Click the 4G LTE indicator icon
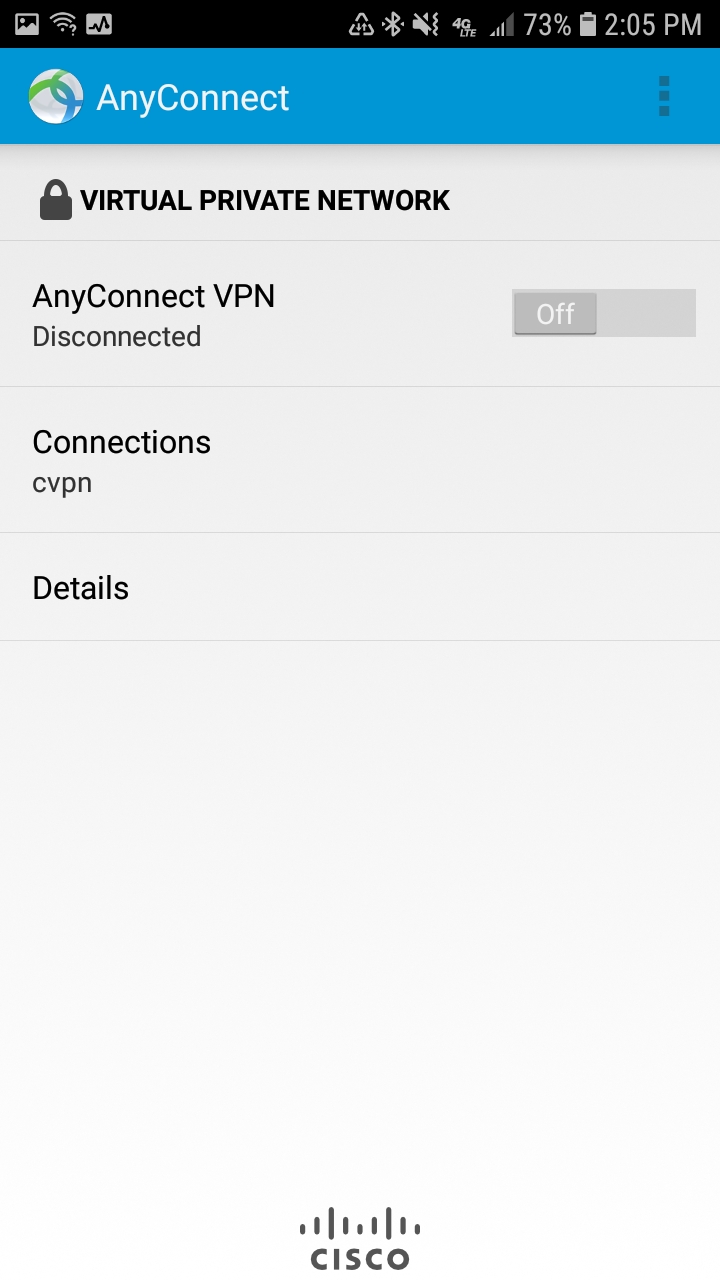Screen dimensions: 720x1280 click(x=462, y=24)
